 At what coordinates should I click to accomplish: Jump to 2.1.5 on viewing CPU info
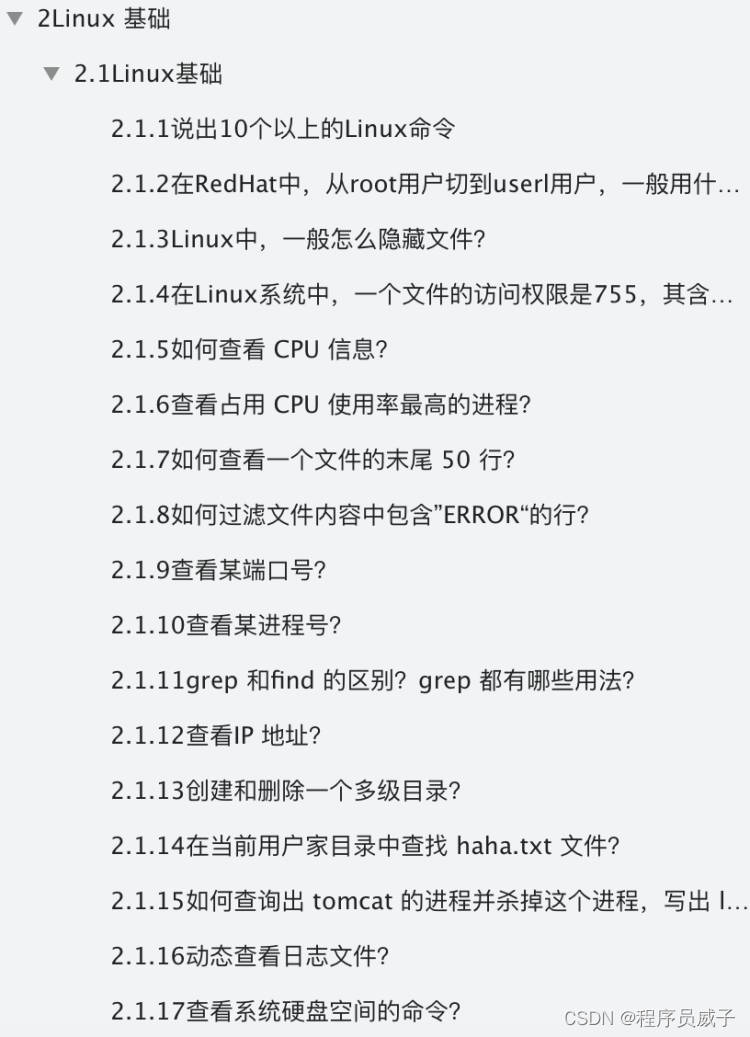point(249,350)
